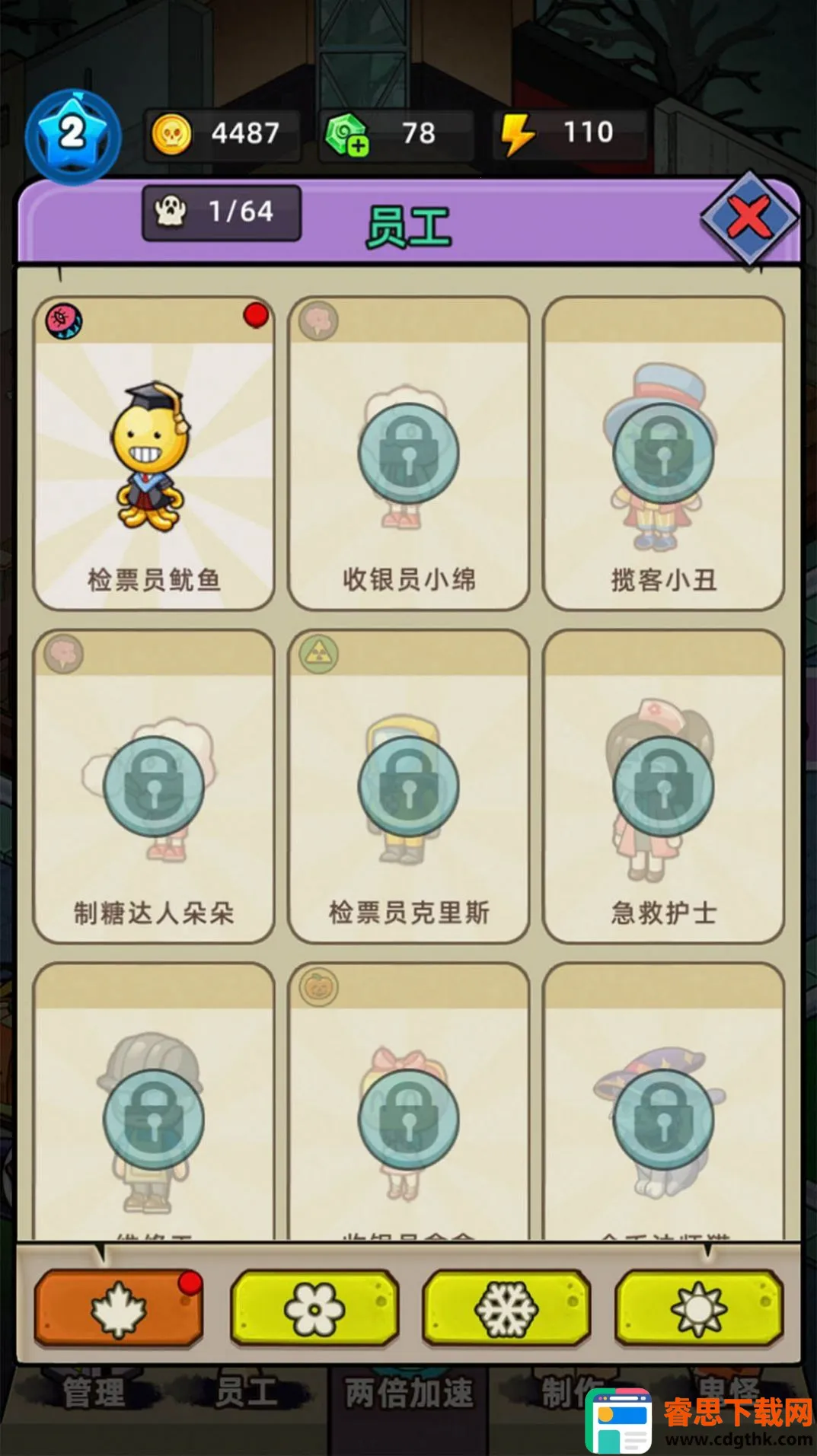The height and width of the screenshot is (1456, 817).
Task: Close the 员工 staff panel
Action: click(749, 218)
